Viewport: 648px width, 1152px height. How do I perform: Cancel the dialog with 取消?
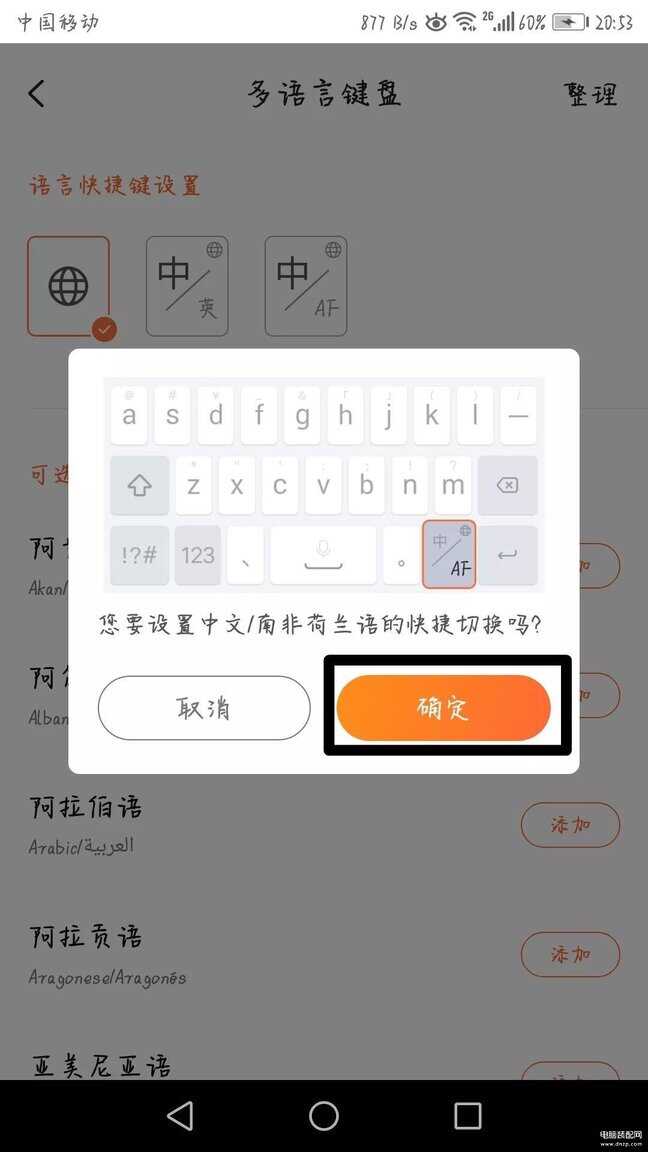(x=204, y=708)
